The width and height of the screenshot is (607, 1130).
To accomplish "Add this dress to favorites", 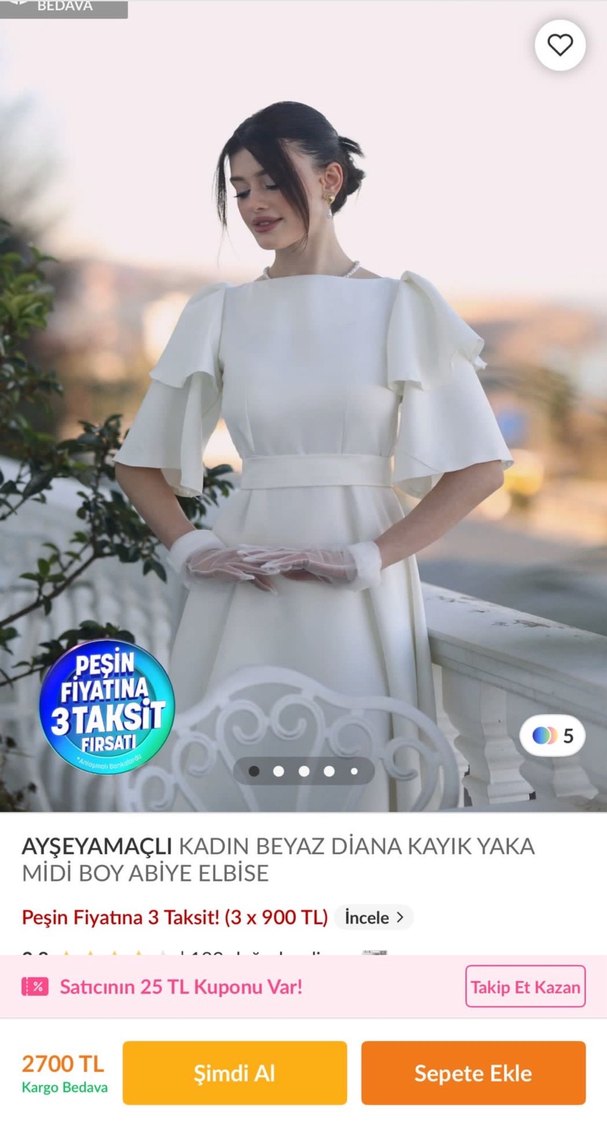I will pos(560,45).
